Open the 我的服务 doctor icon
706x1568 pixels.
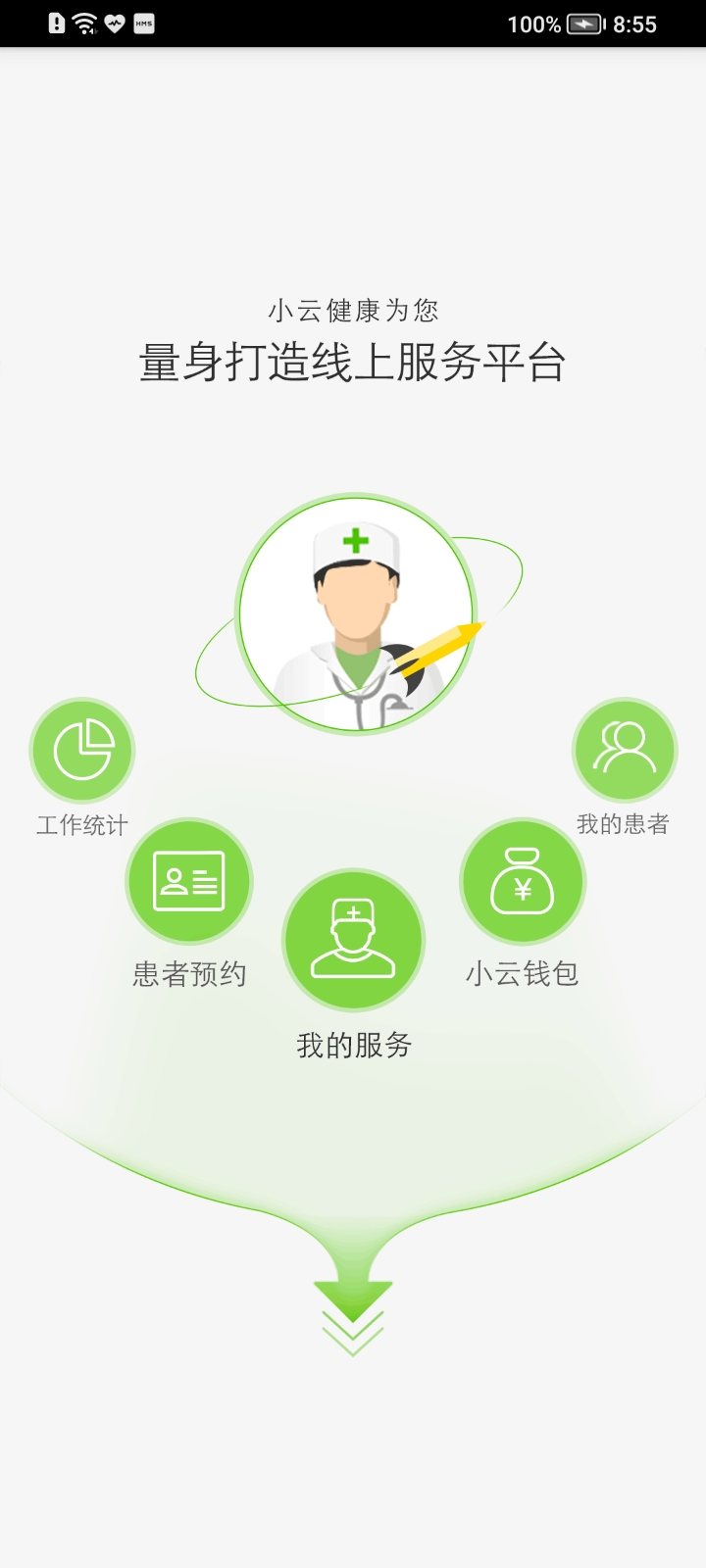(x=353, y=940)
